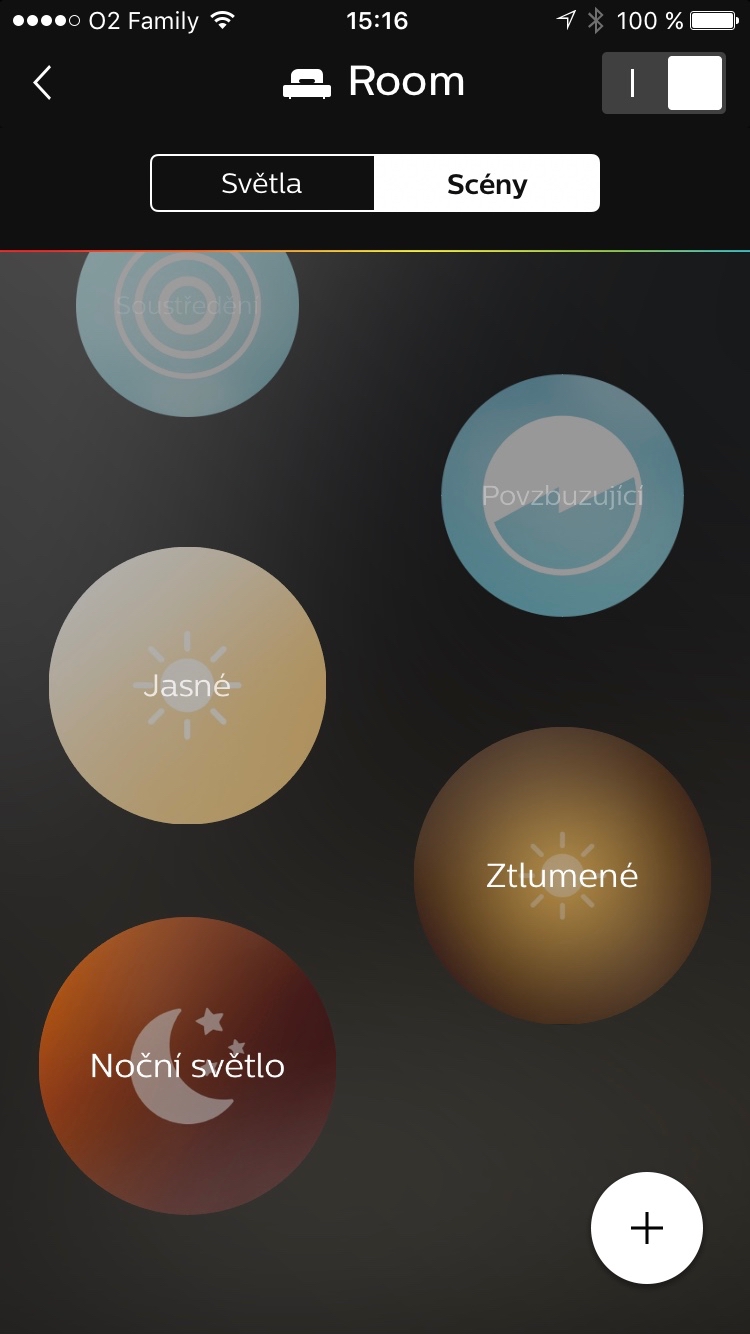Go back using the arrow icon

coord(42,83)
